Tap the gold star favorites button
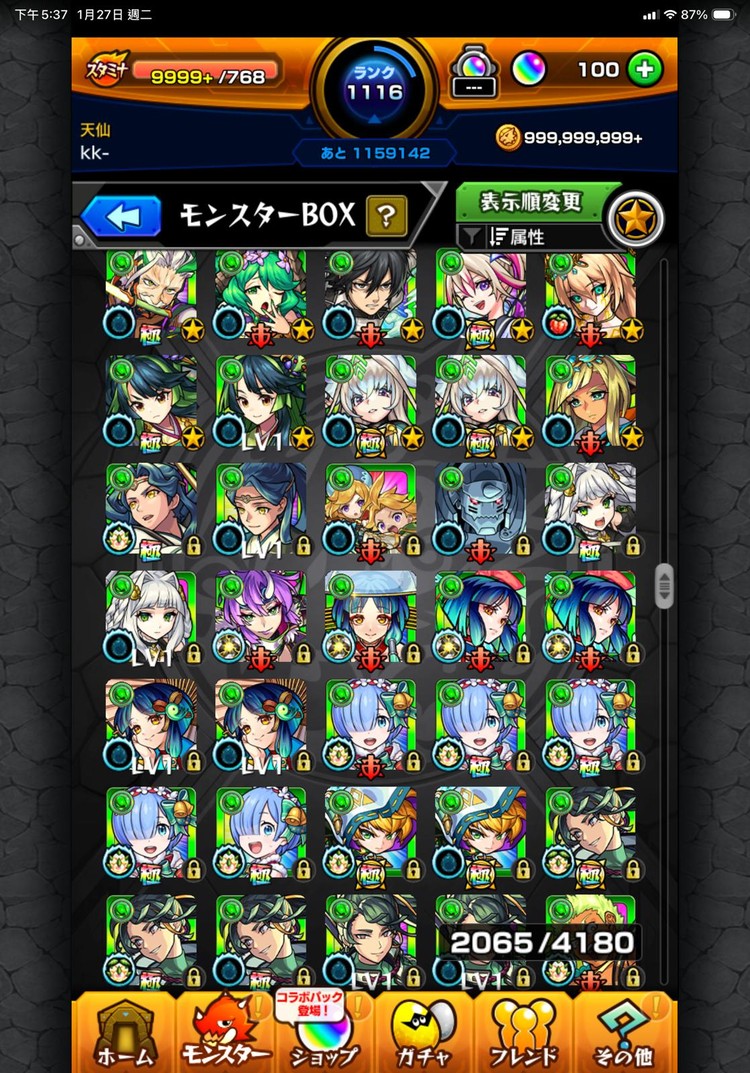This screenshot has width=750, height=1073. coord(634,219)
